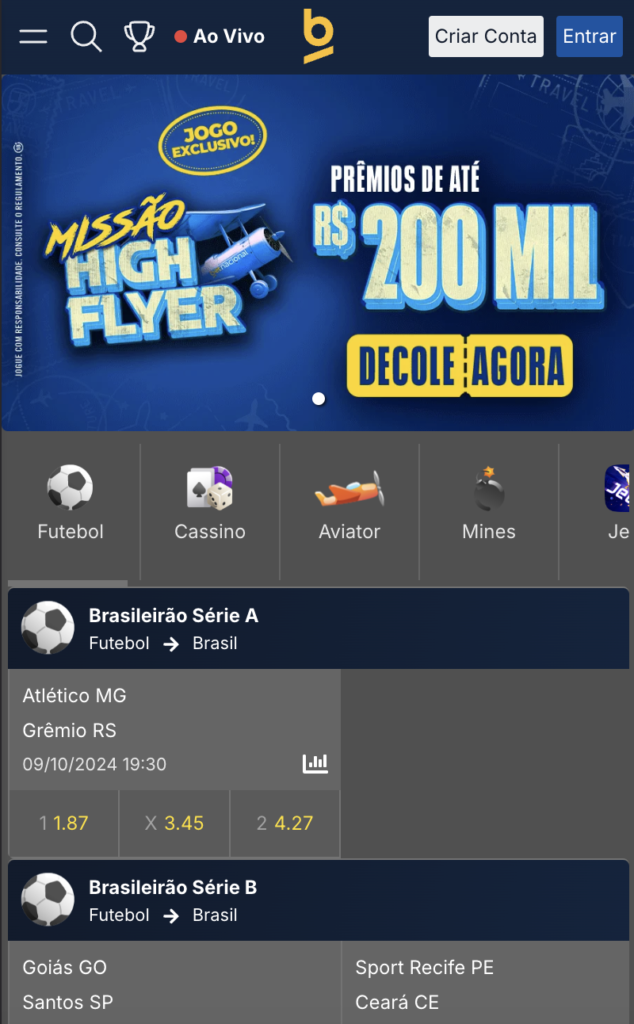Screen dimensions: 634x1024
Task: Open the trophy icon
Action: [139, 37]
